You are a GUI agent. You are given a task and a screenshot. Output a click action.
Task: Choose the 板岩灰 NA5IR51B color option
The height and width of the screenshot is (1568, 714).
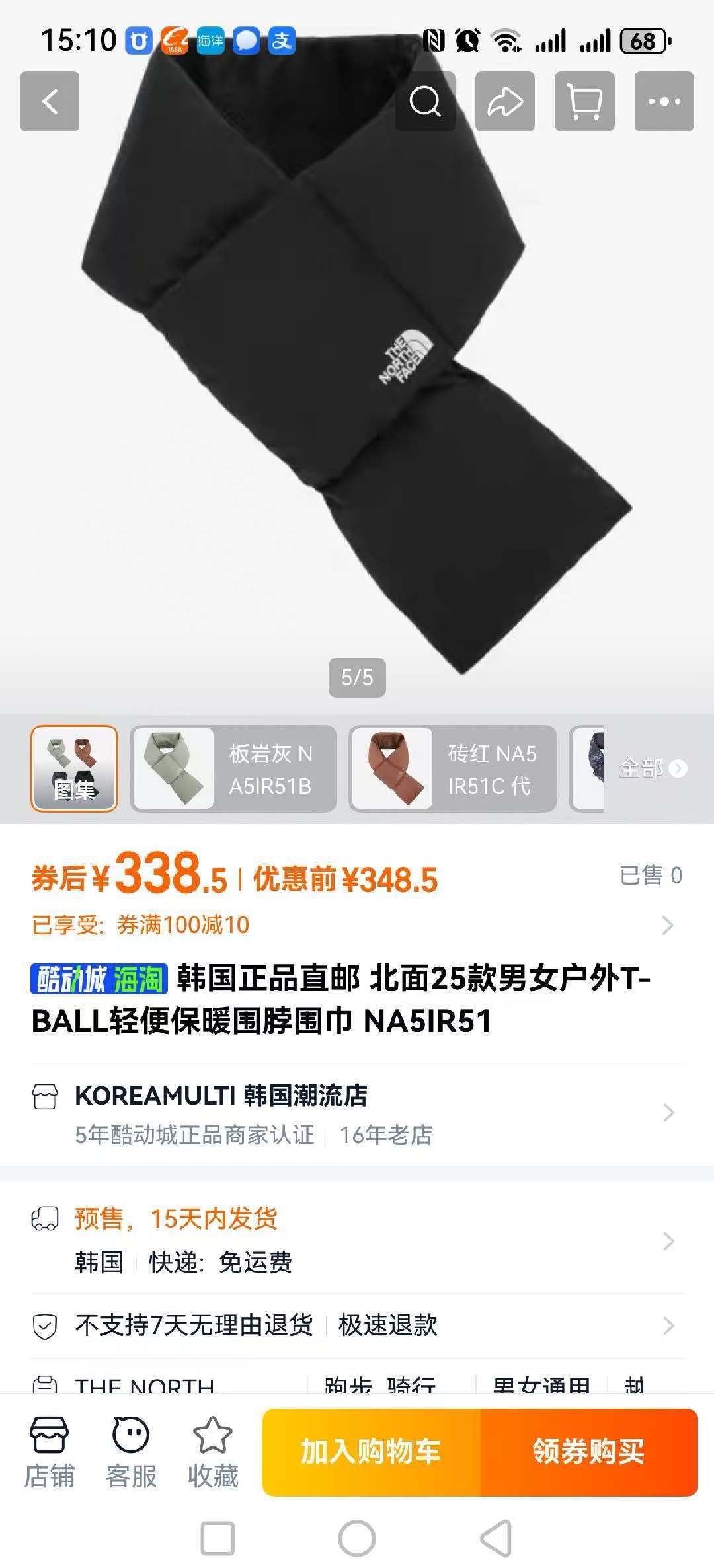point(233,768)
